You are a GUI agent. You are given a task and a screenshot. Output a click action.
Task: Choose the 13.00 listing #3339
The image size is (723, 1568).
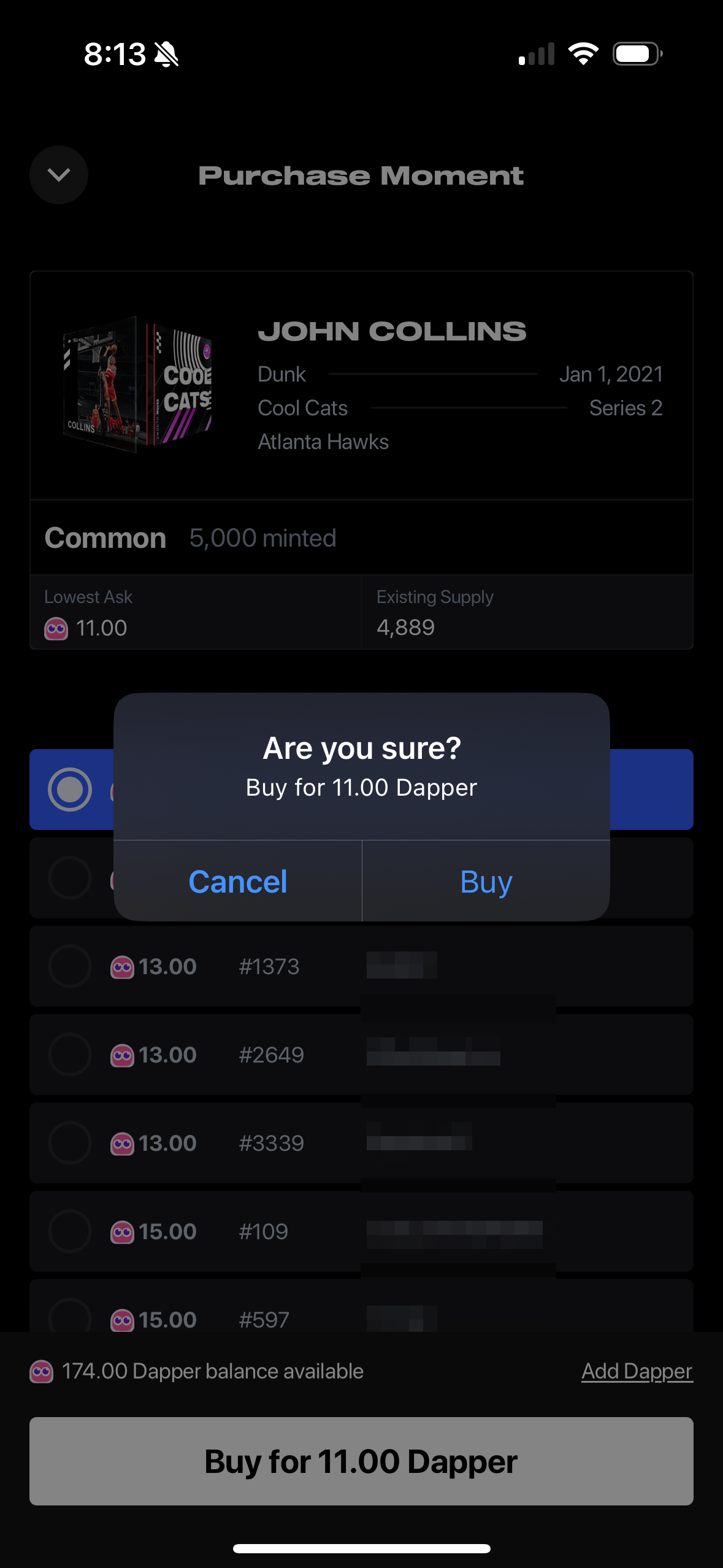point(361,1143)
